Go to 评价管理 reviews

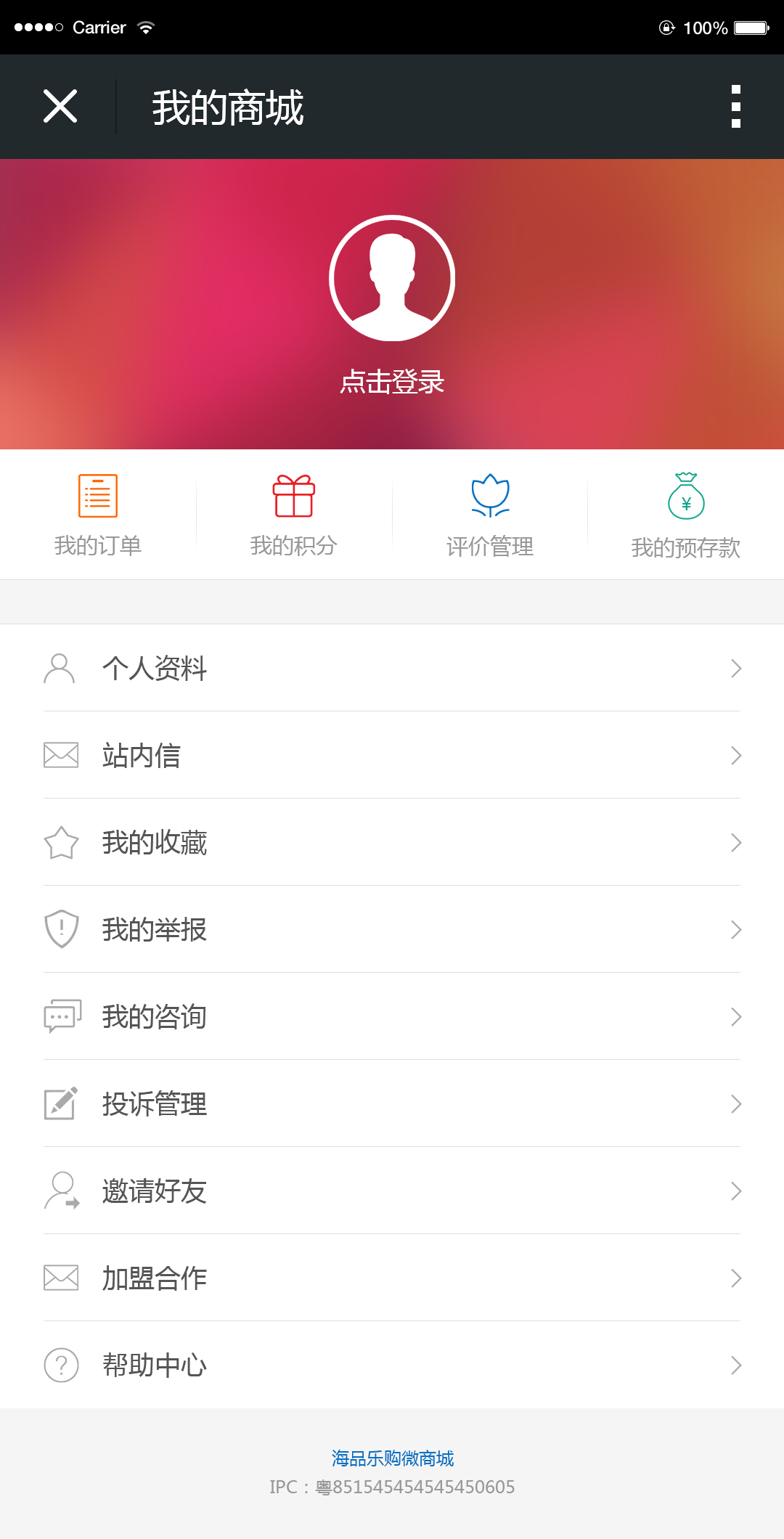pos(490,515)
